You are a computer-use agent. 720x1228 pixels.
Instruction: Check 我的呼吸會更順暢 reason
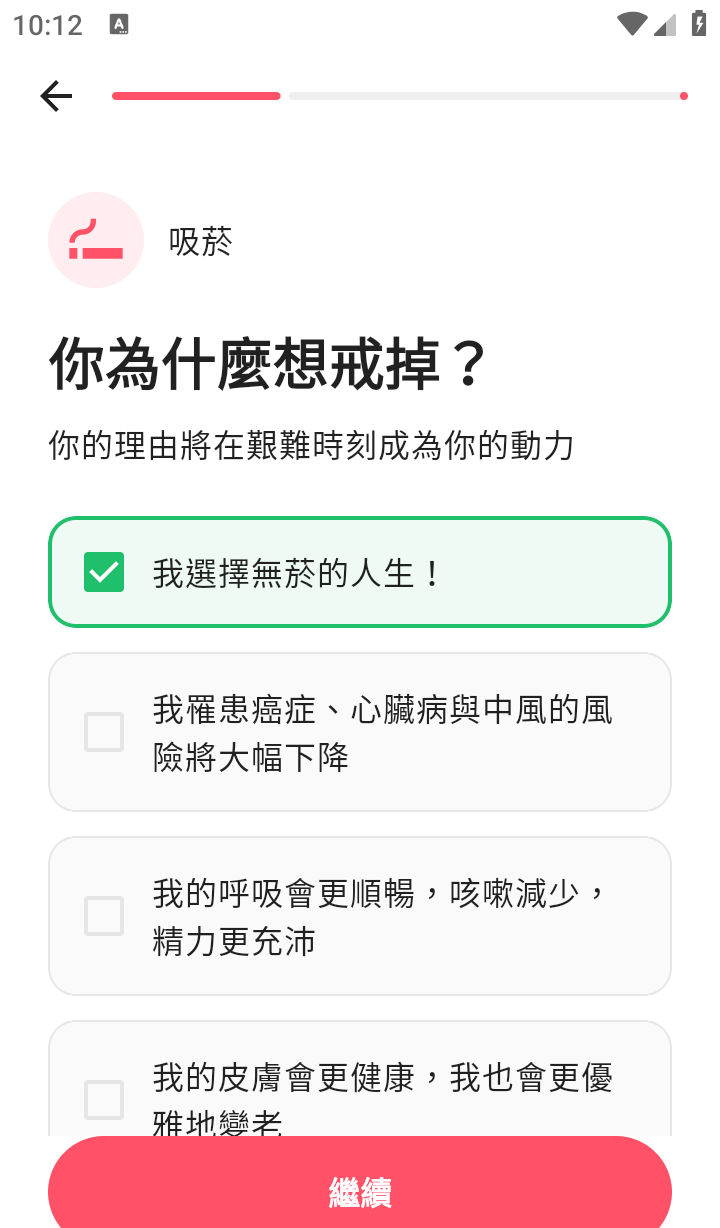click(360, 916)
